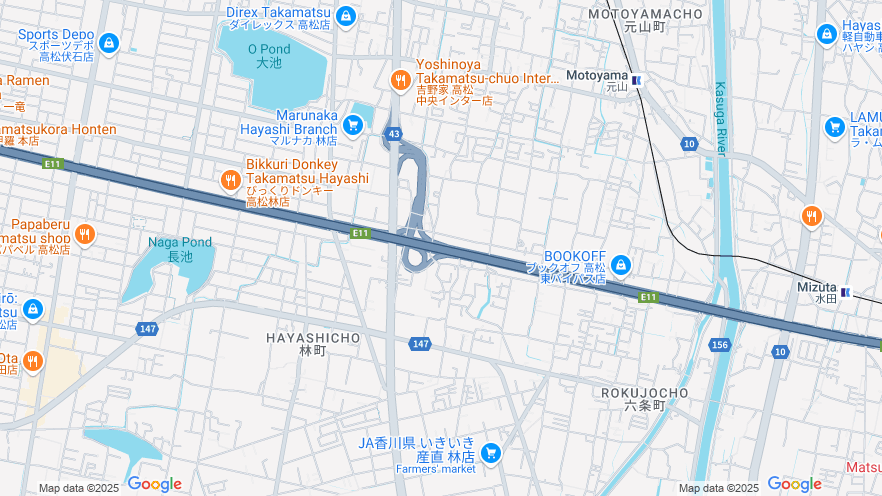
Task: Select the Mizuta station marker
Action: click(x=846, y=293)
